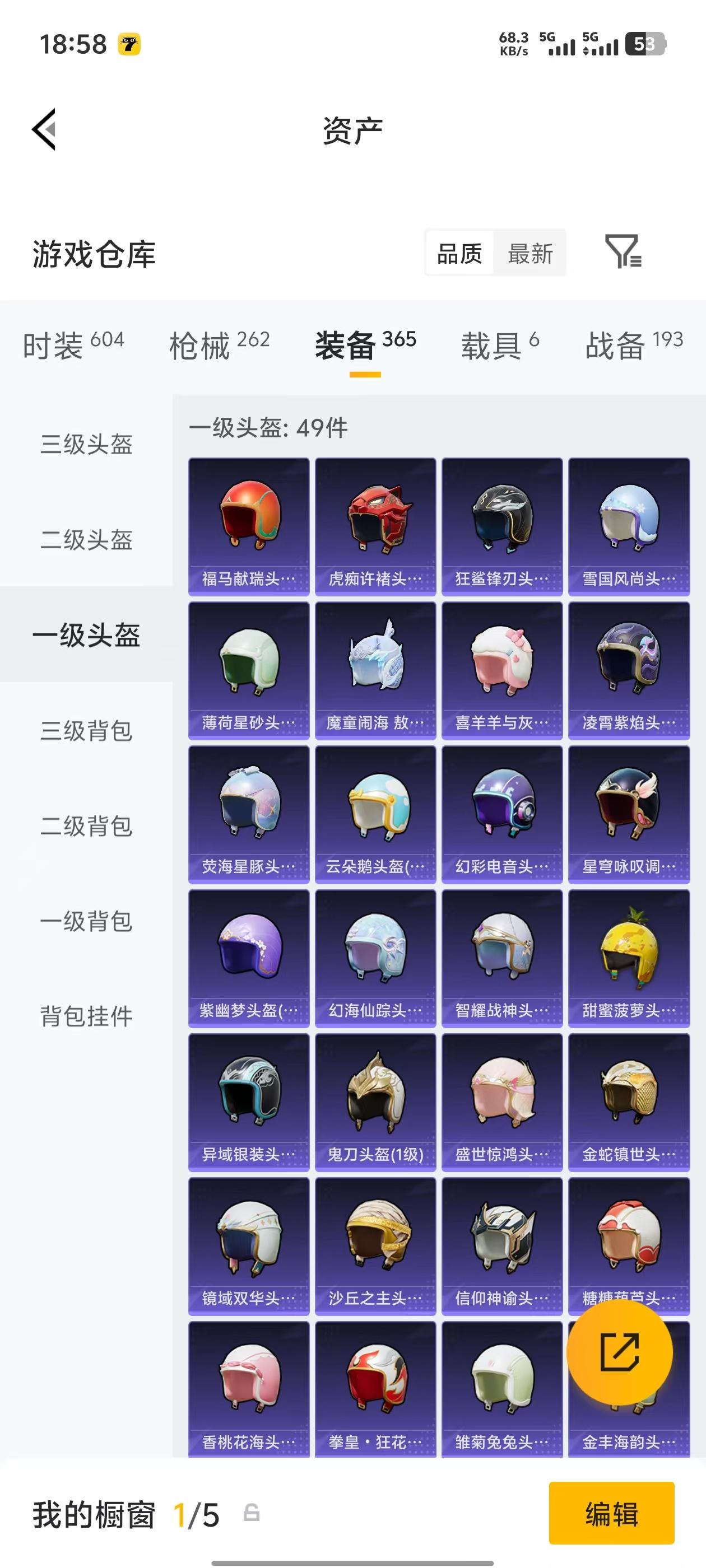This screenshot has height=1568, width=706.
Task: Open the 云朵鹅头盔 thumbnail
Action: point(375,810)
